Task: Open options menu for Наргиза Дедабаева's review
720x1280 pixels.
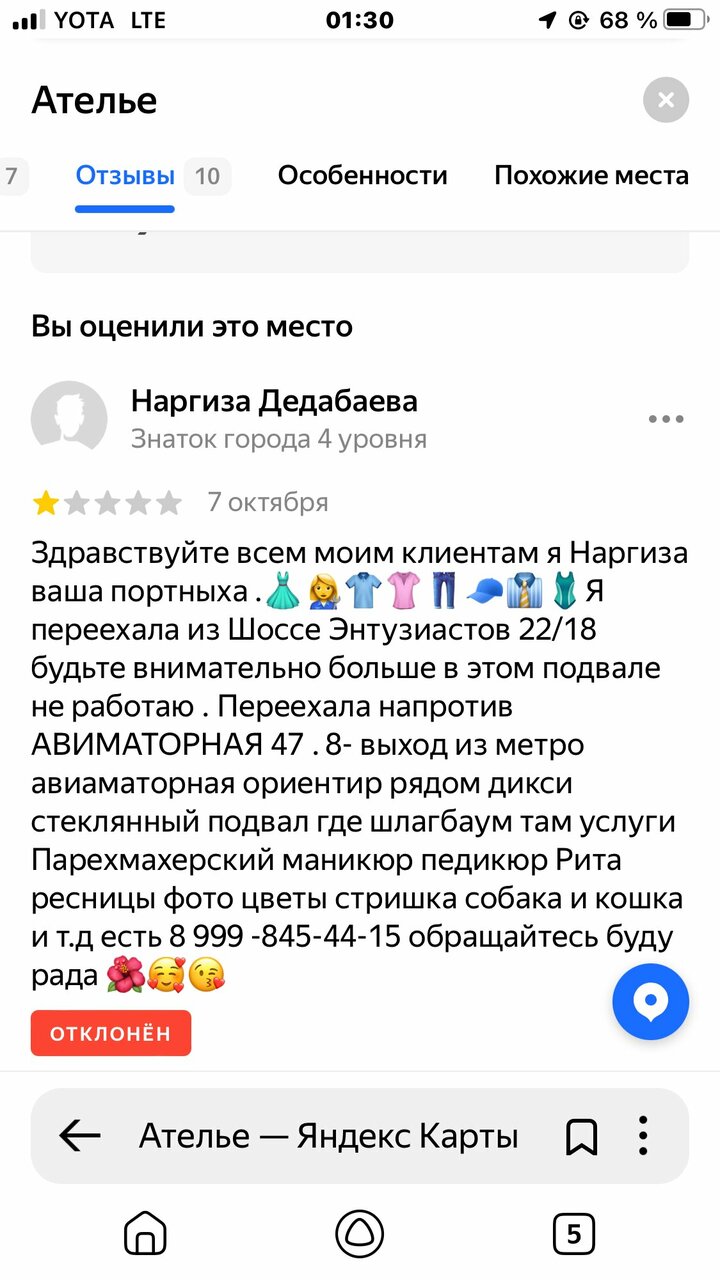Action: [666, 419]
